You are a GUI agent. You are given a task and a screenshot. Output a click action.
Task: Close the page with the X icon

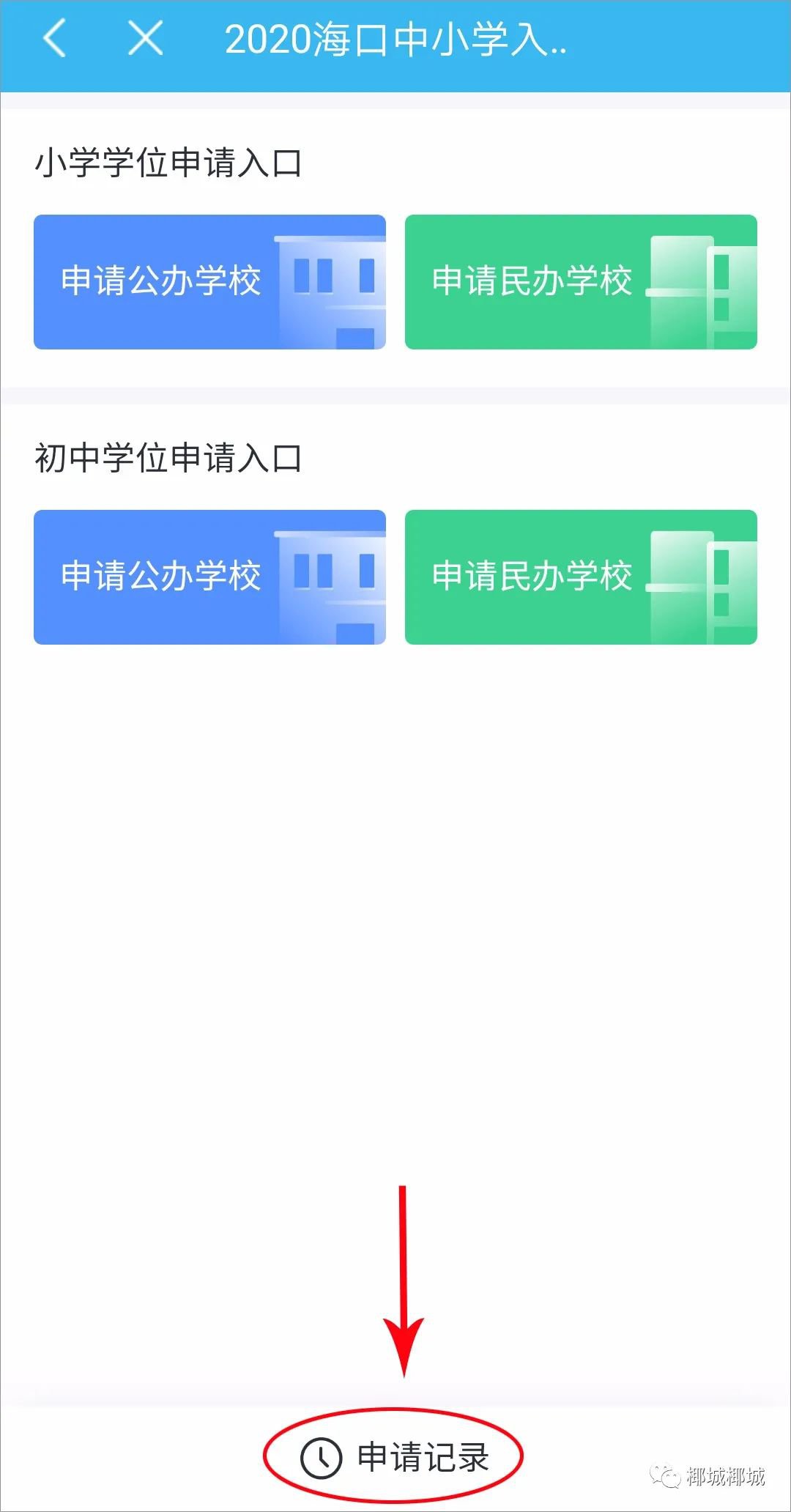click(145, 38)
